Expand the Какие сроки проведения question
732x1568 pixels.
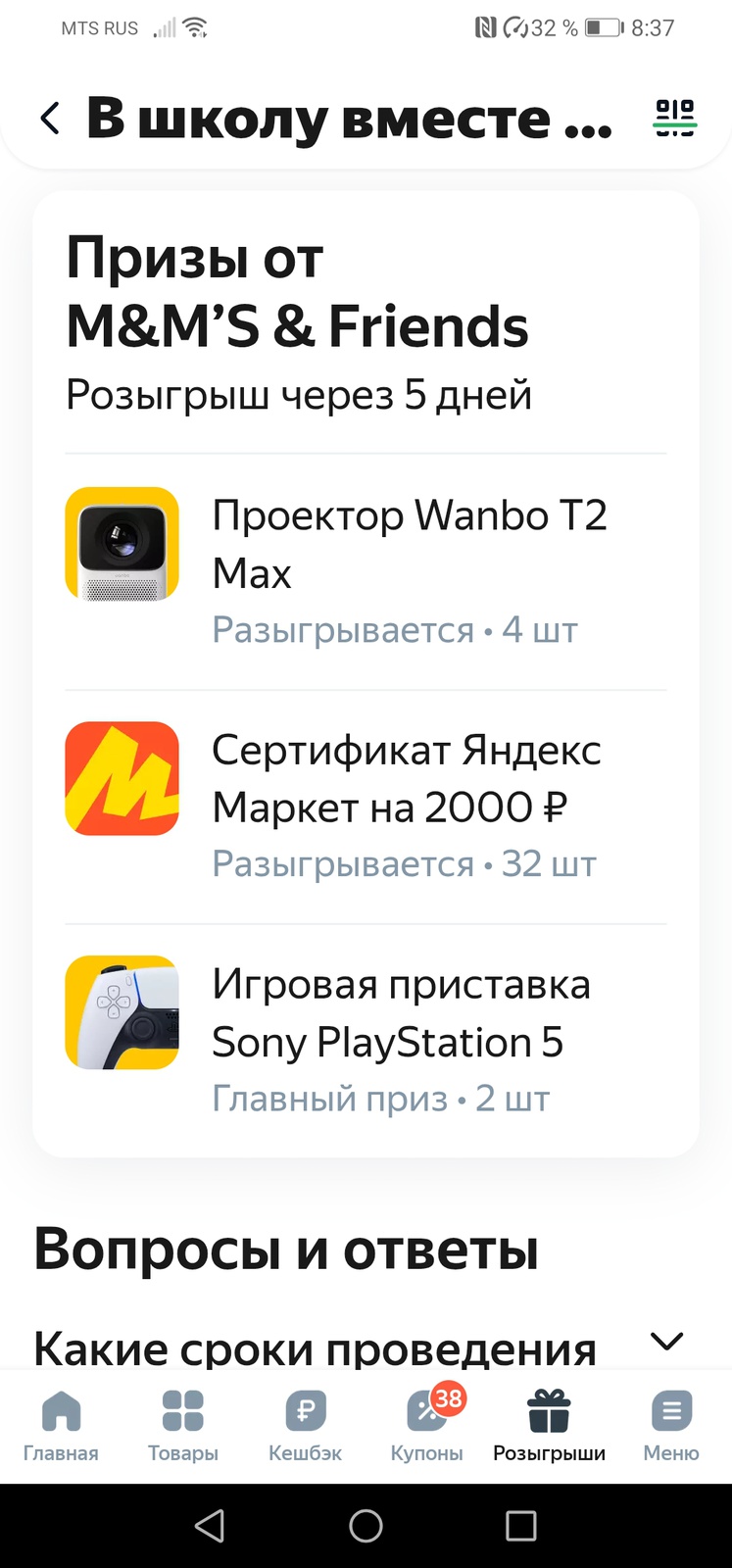tap(666, 1341)
